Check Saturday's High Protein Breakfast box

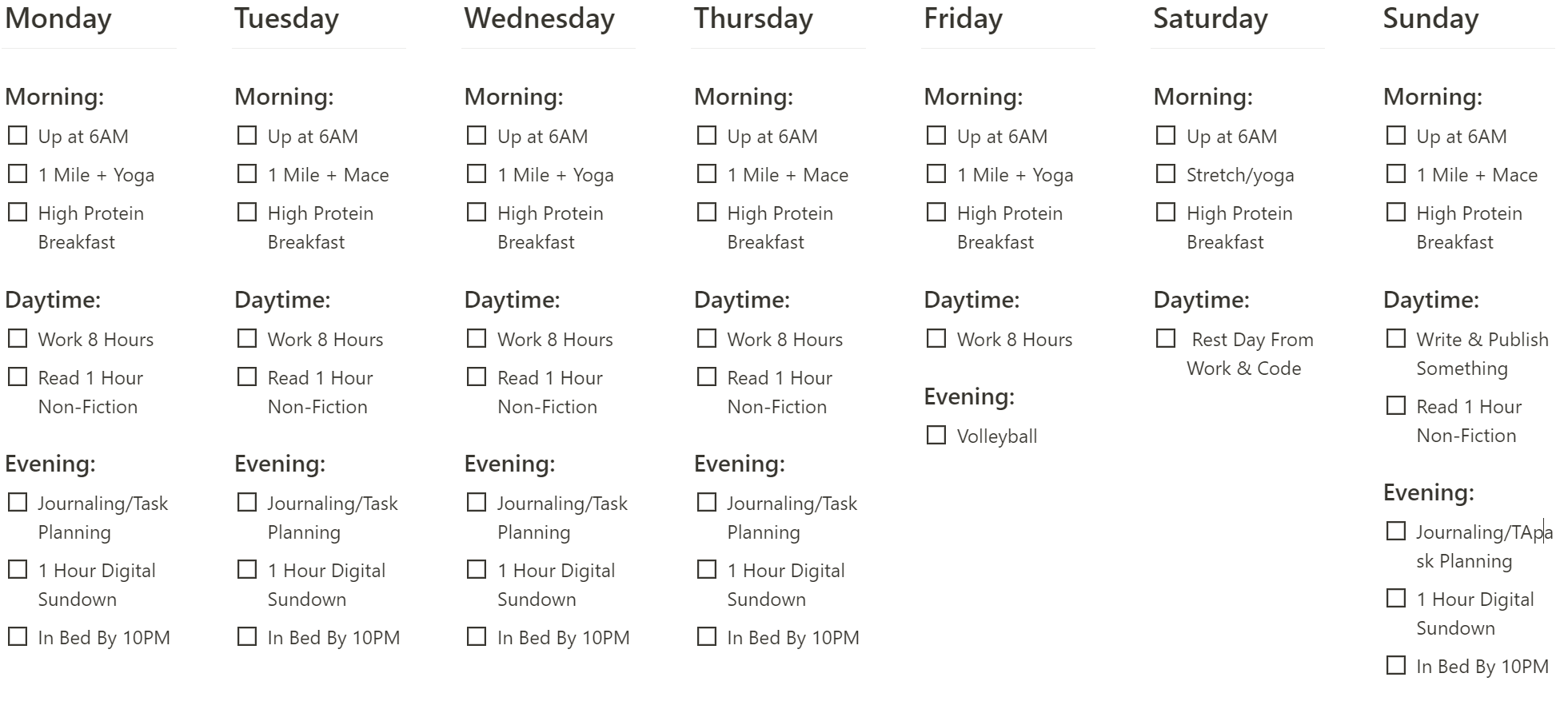tap(1166, 212)
